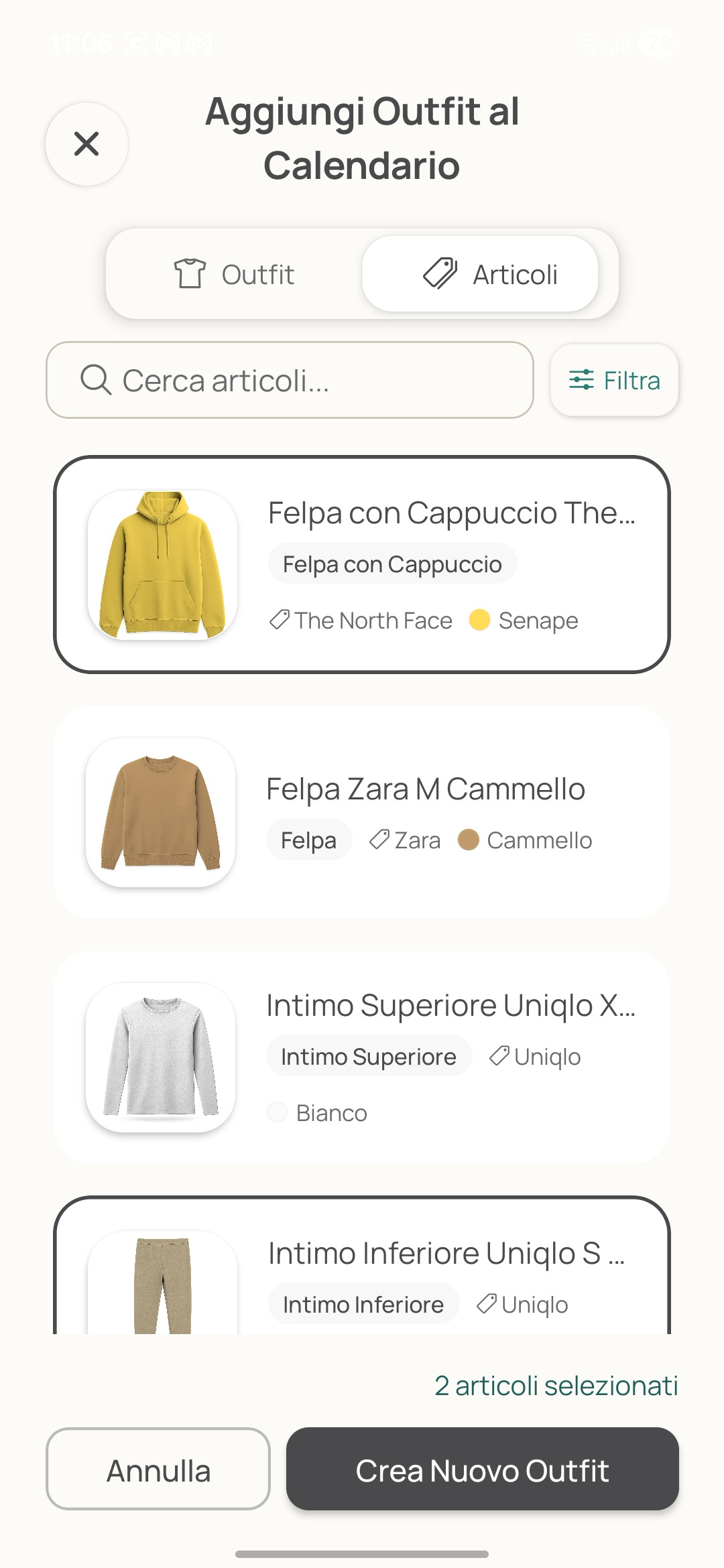This screenshot has height=1568, width=724.
Task: Click the tag icon beside Zara
Action: pos(380,840)
